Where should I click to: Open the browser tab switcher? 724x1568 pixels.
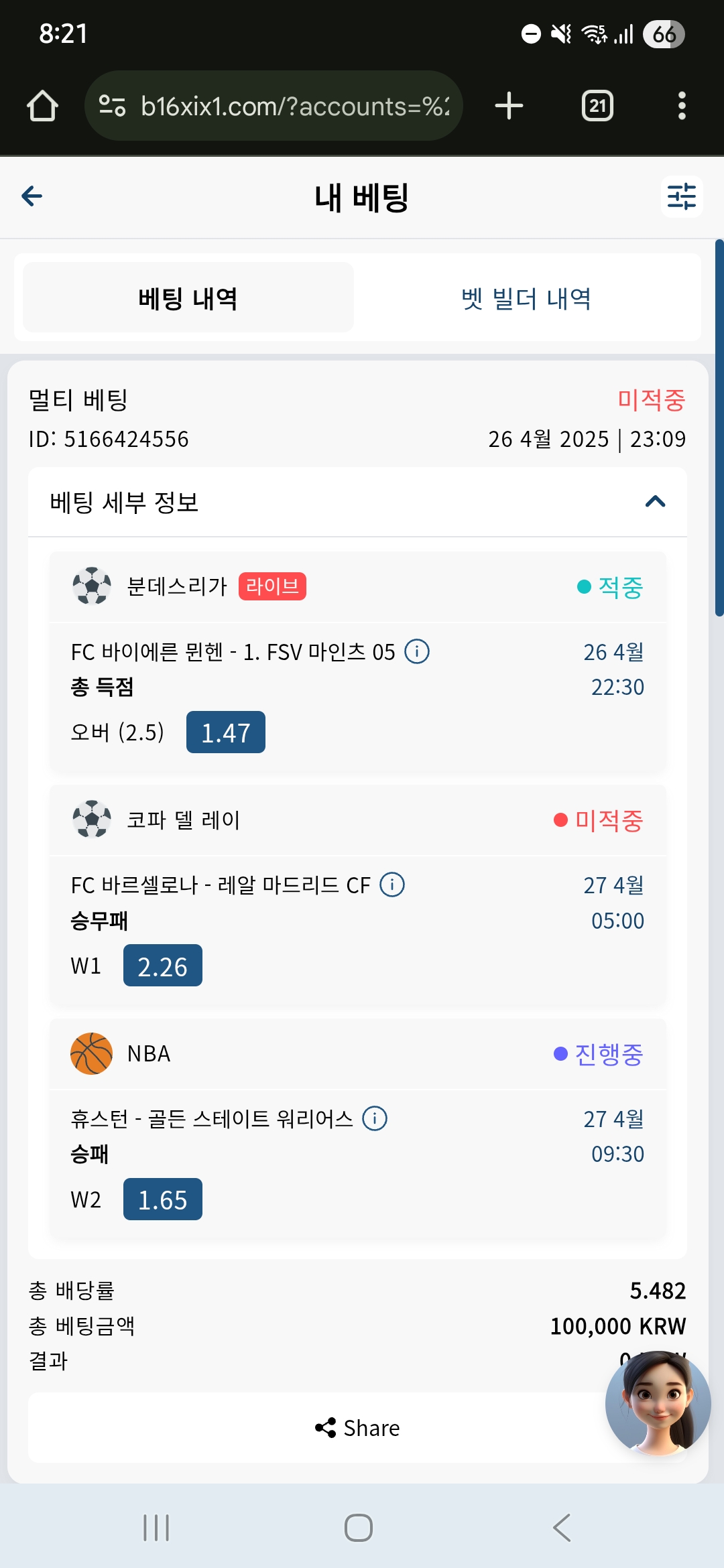[x=597, y=106]
